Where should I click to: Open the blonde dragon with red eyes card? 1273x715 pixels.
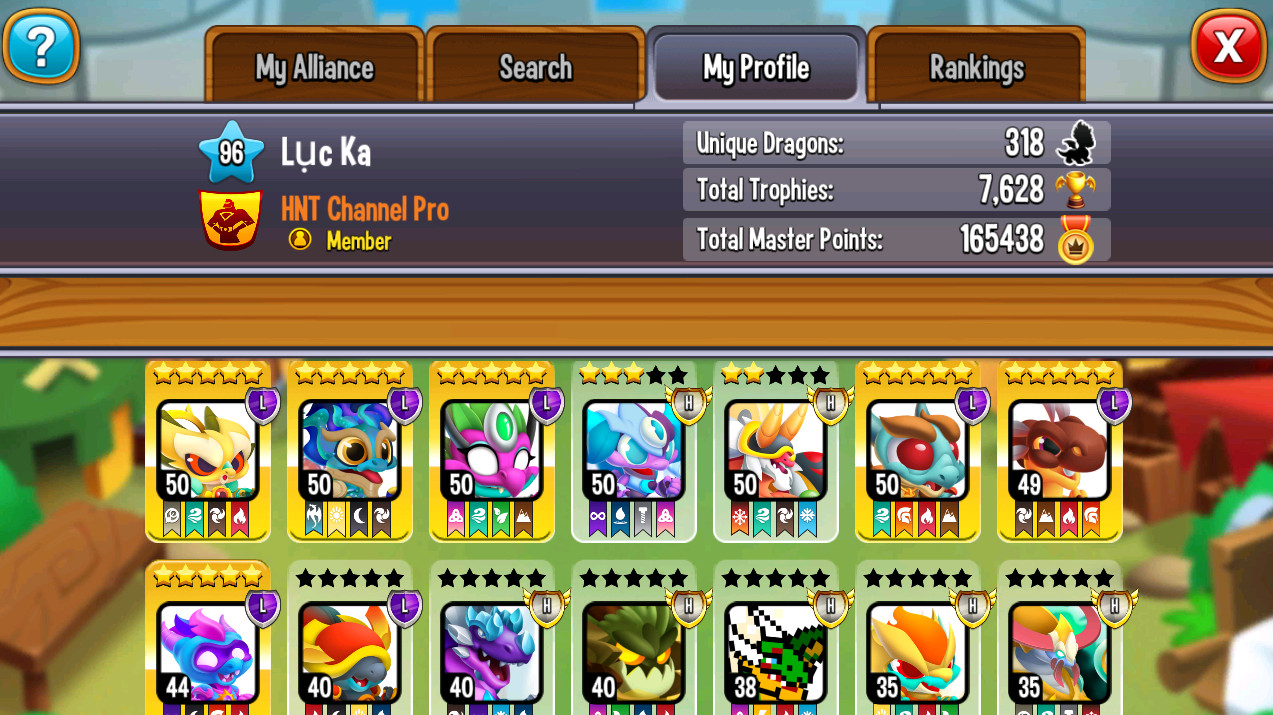point(208,452)
